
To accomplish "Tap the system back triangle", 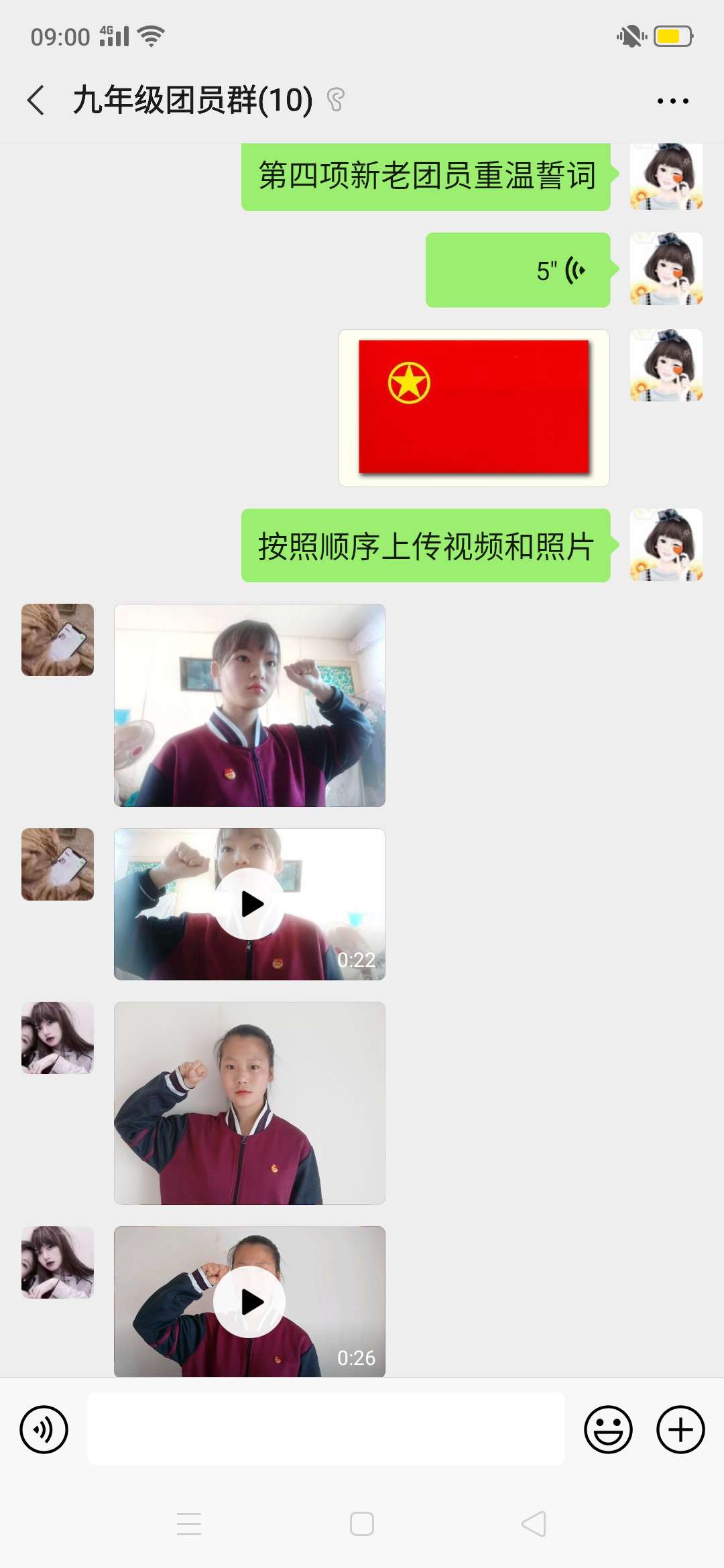I will tap(534, 1524).
